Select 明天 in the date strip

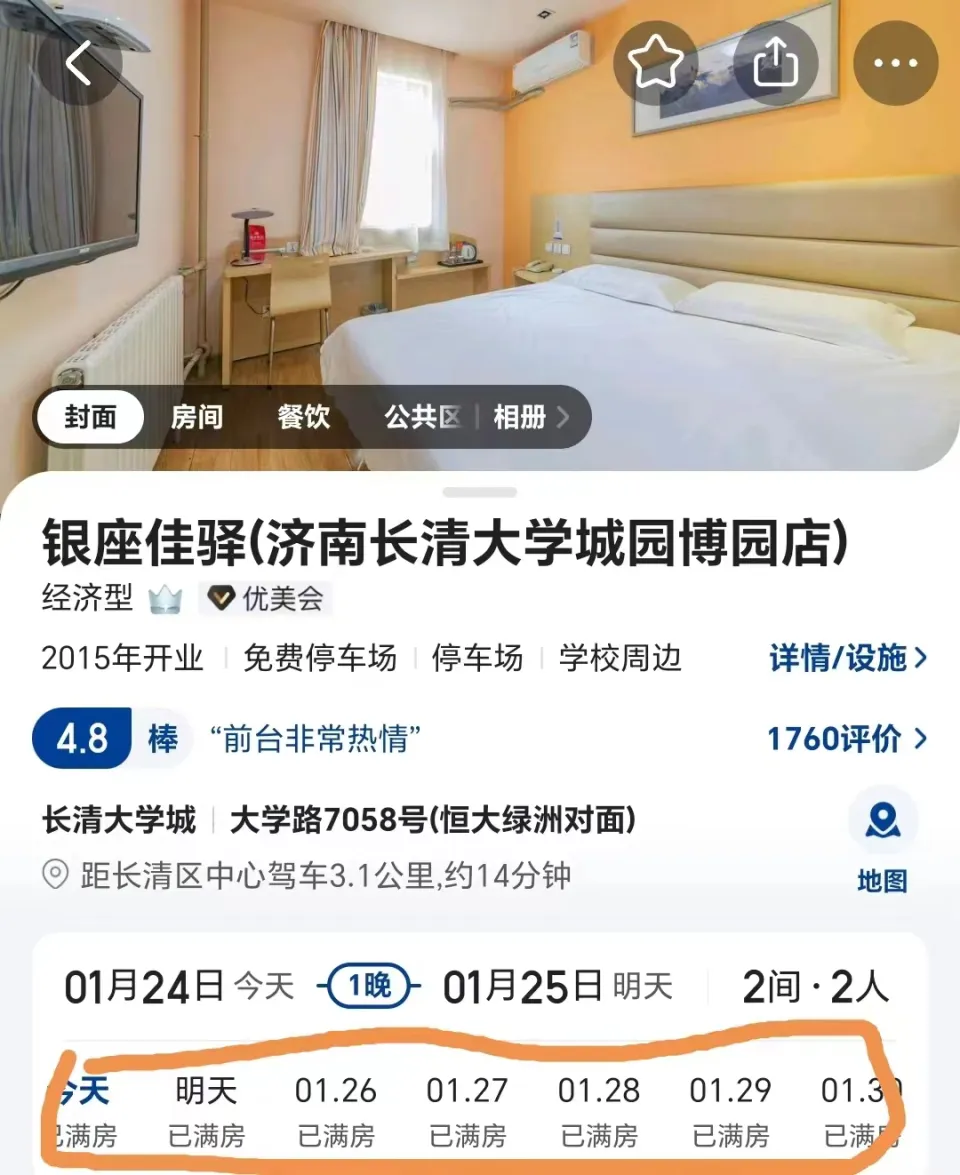point(207,1110)
